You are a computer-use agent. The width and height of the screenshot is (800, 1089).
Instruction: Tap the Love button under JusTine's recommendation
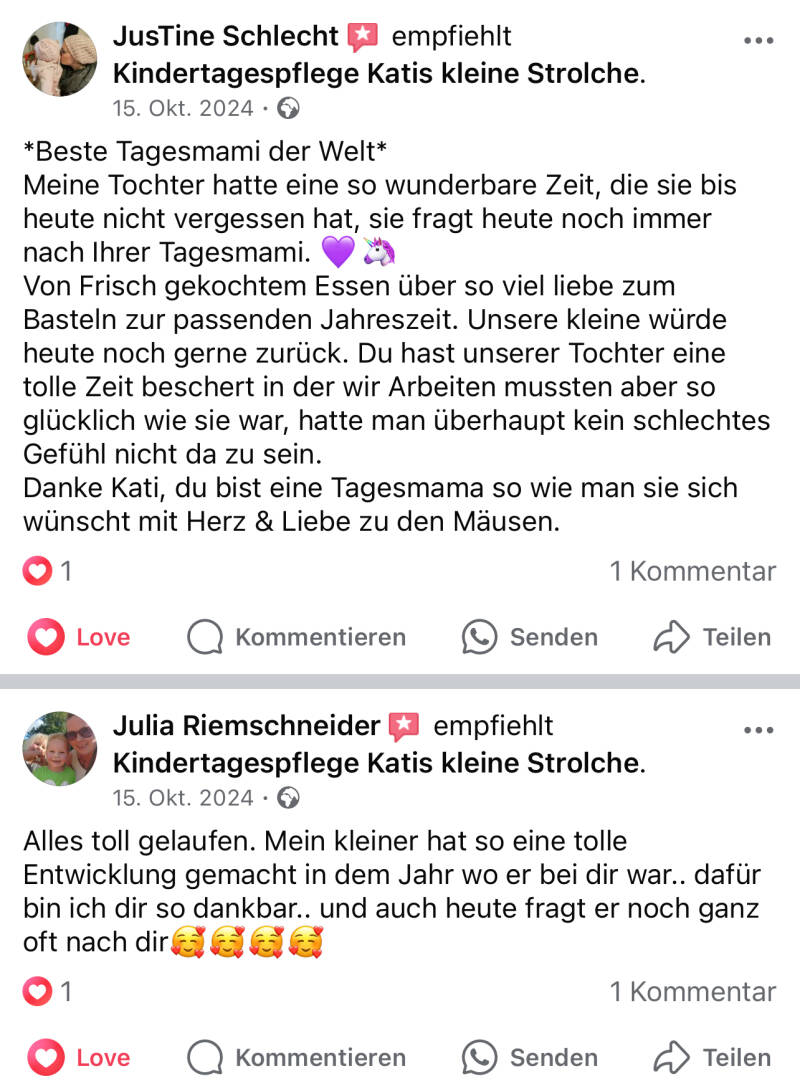pyautogui.click(x=79, y=637)
